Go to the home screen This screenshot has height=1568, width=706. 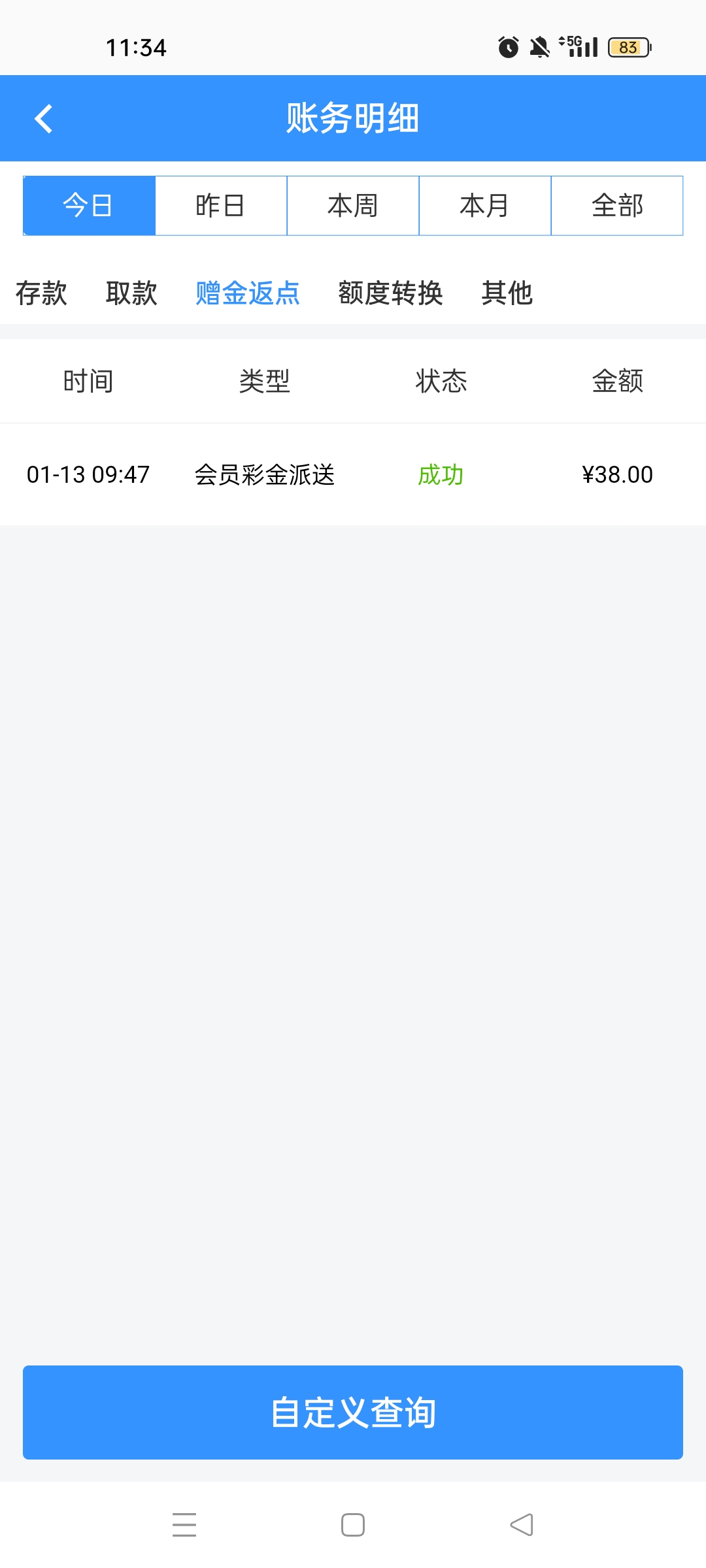coord(353,1525)
